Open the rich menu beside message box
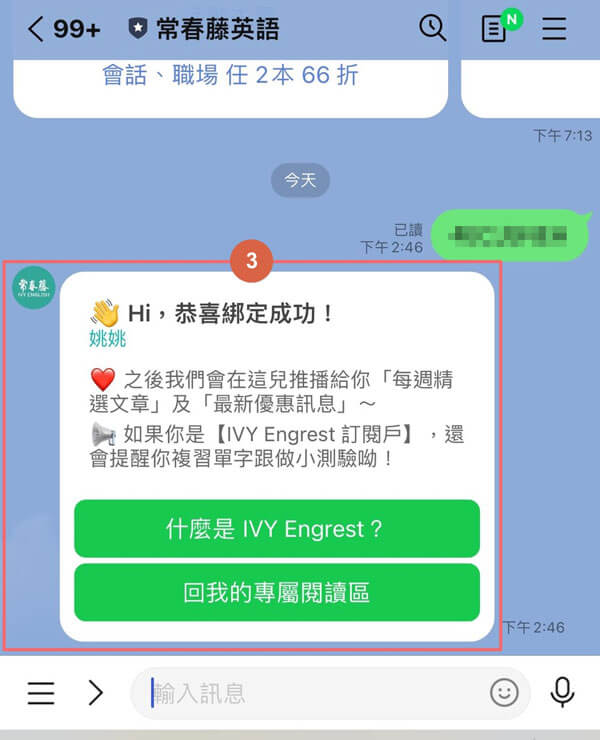The image size is (600, 740). tap(41, 693)
